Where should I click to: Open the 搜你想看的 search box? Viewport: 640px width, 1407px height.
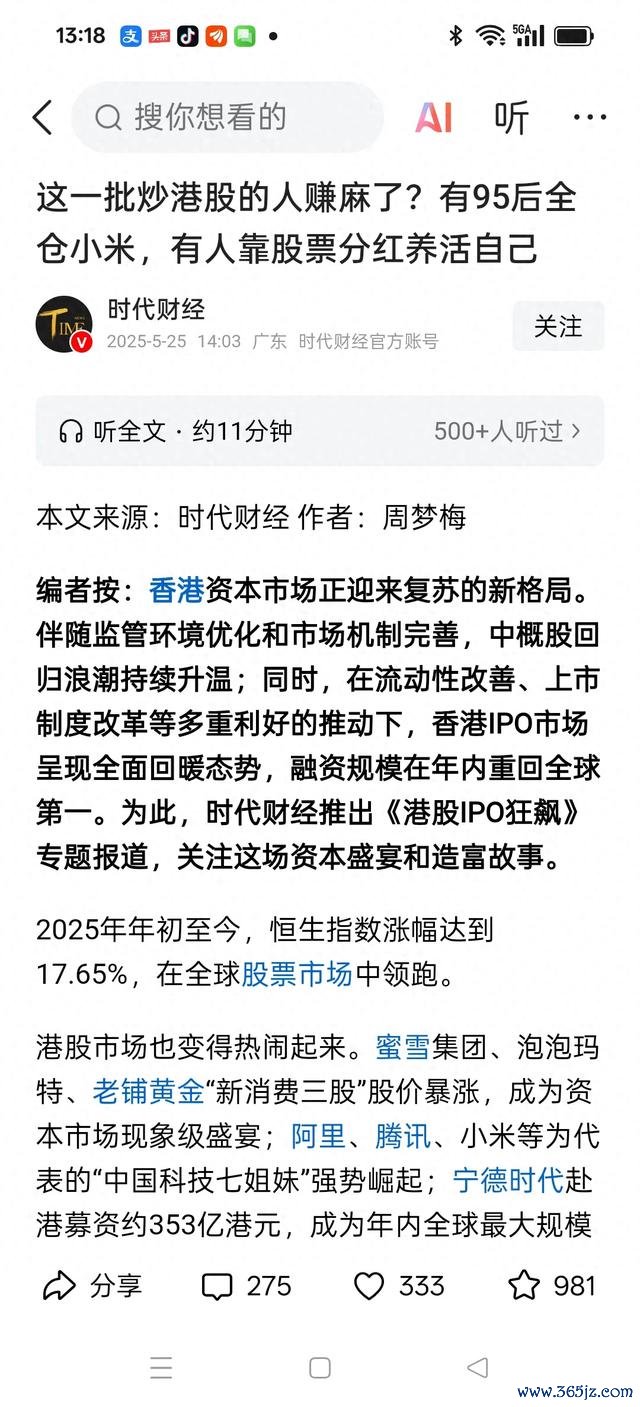(x=228, y=118)
